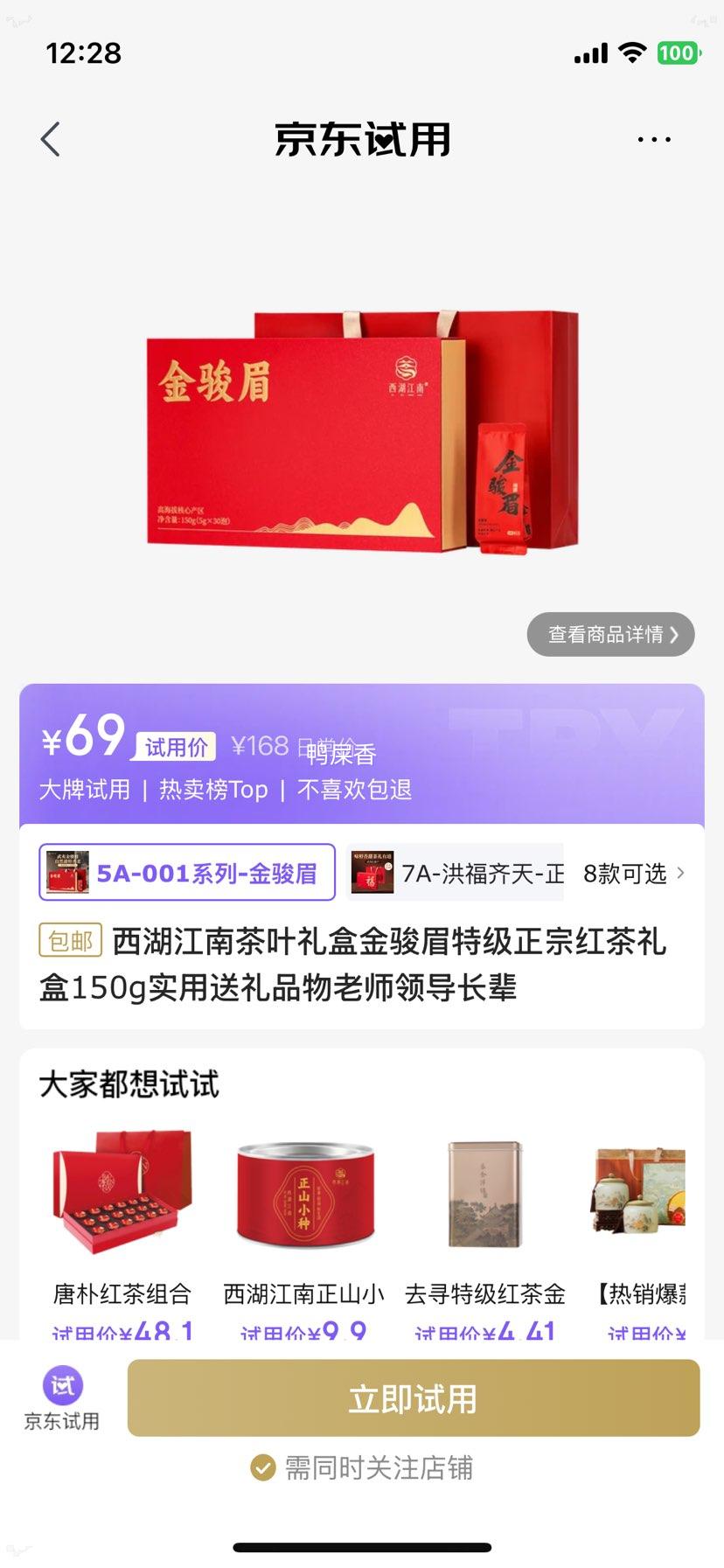
Task: Tap the back arrow to exit the page
Action: 50,138
